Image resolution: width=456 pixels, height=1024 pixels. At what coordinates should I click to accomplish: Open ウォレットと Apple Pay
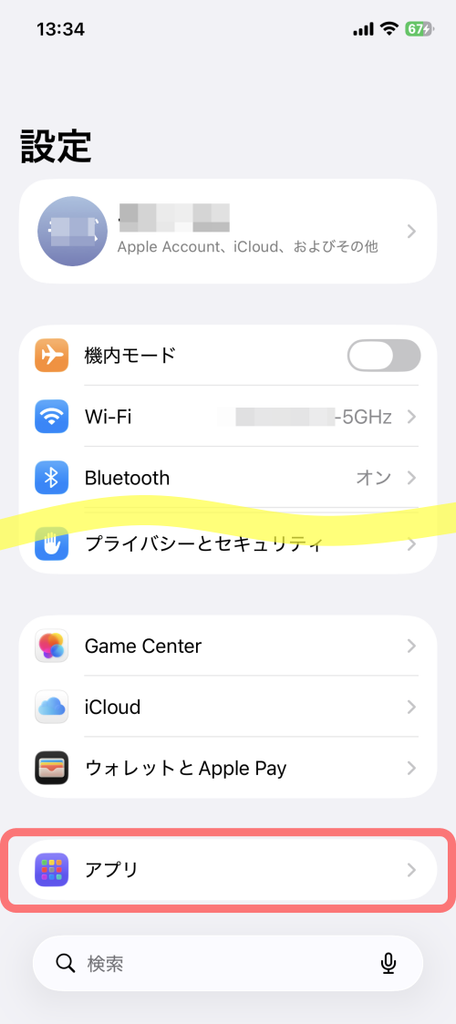(228, 768)
